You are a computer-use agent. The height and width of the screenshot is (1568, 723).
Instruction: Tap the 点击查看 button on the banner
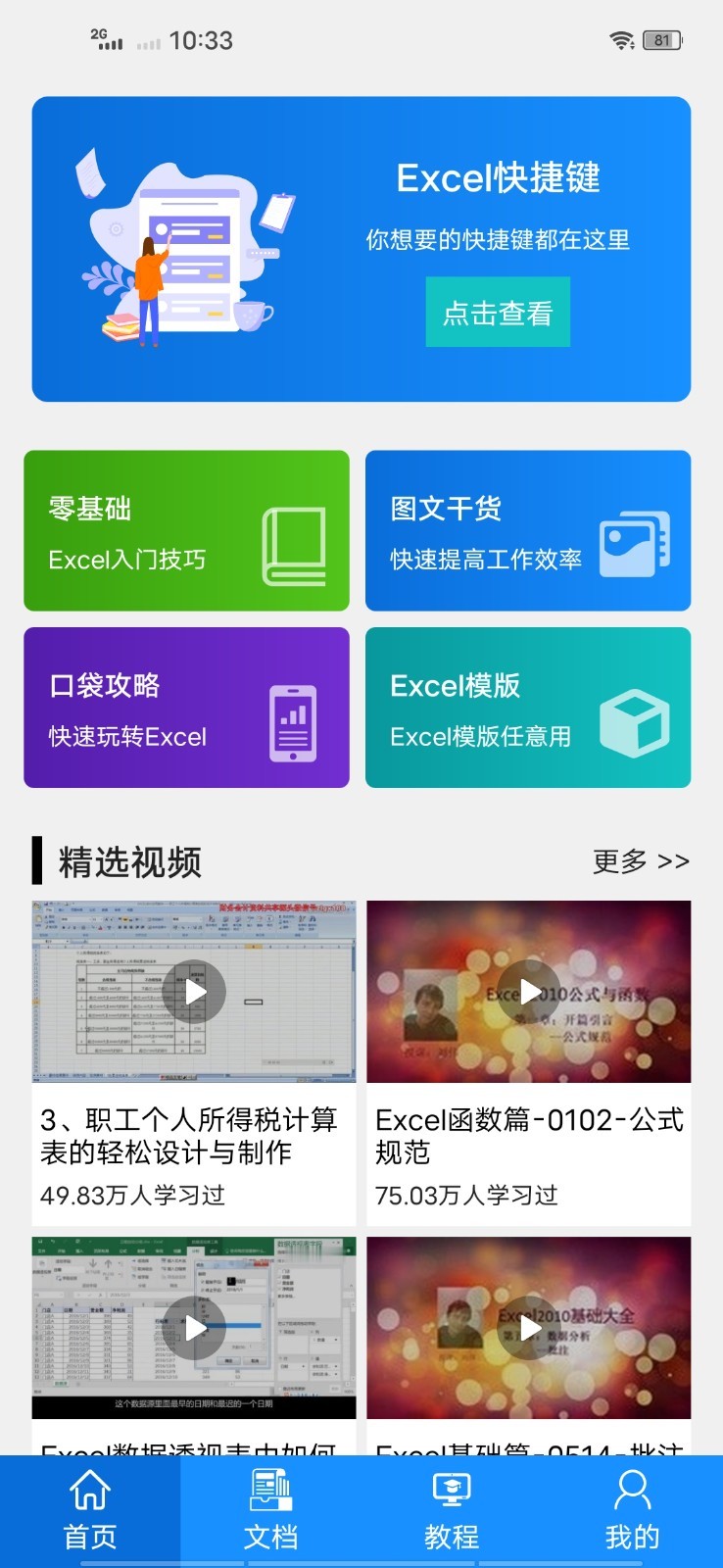(498, 313)
